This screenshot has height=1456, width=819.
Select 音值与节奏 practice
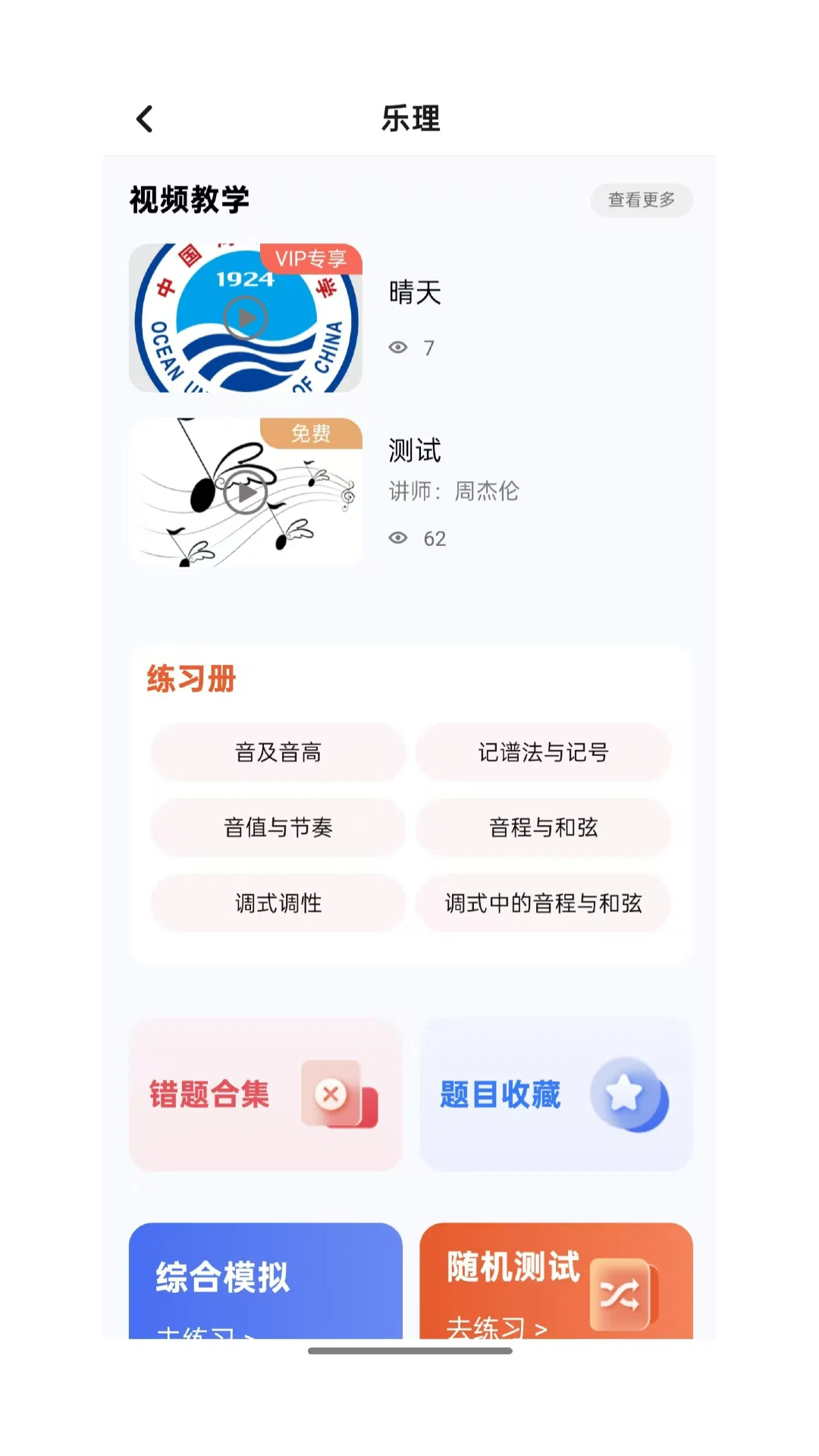278,828
